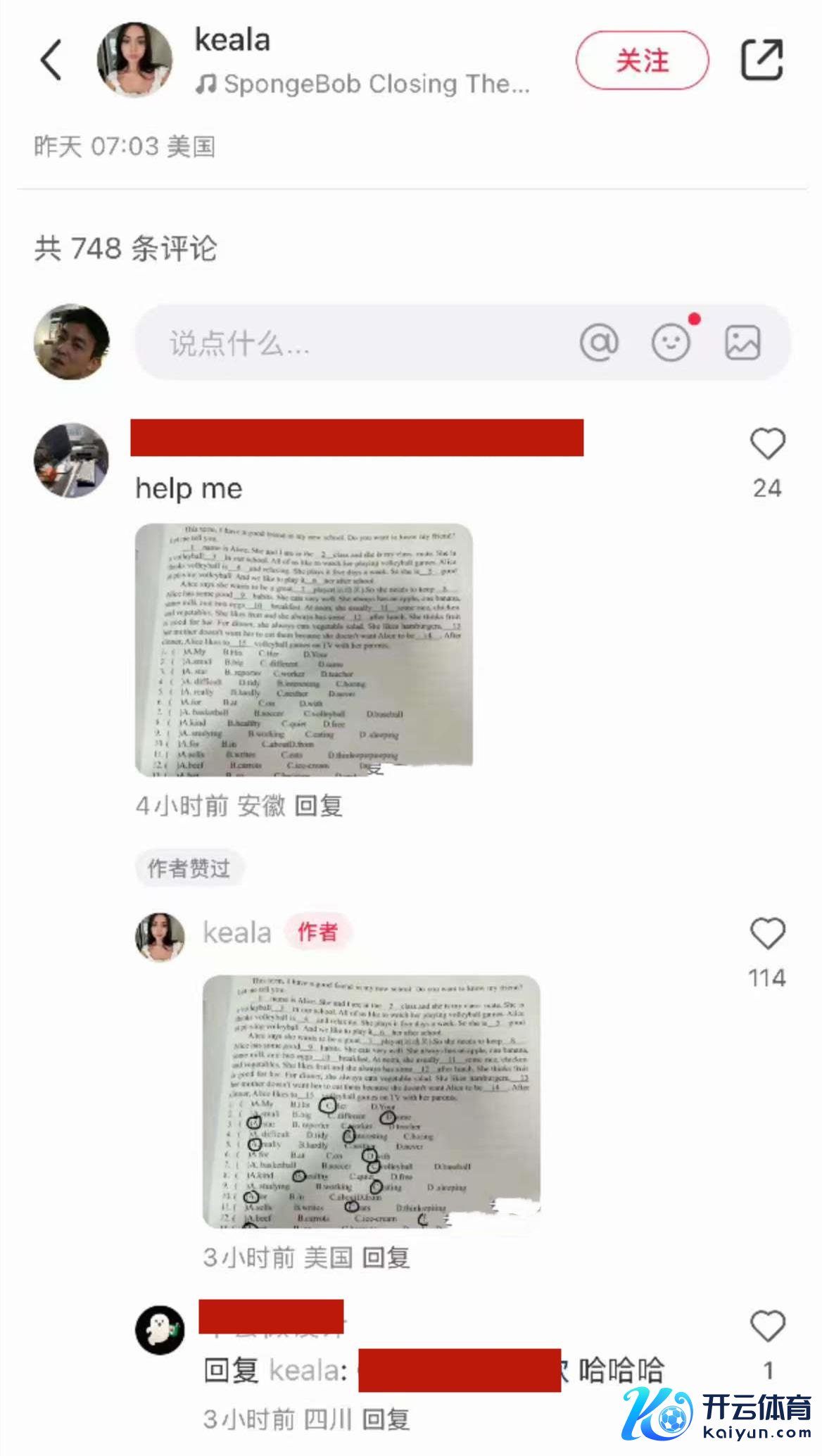
Task: Open the "help me" commenter's avatar
Action: pos(71,460)
